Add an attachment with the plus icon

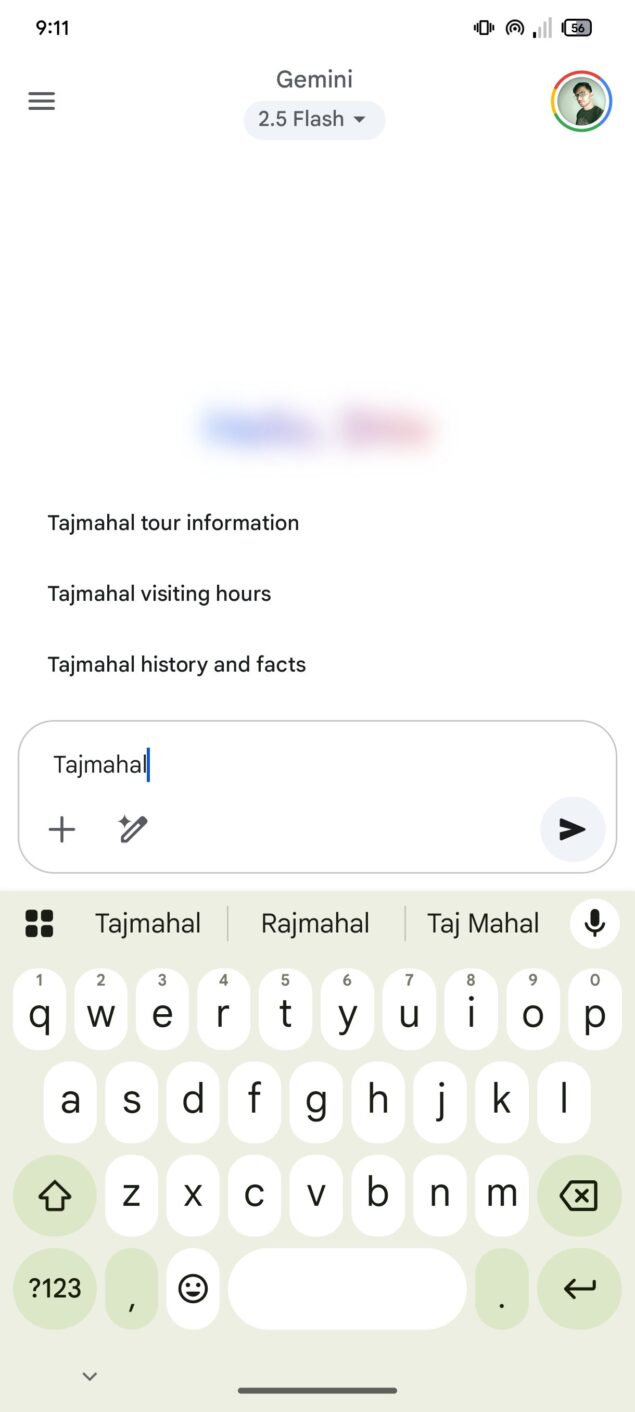tap(62, 829)
